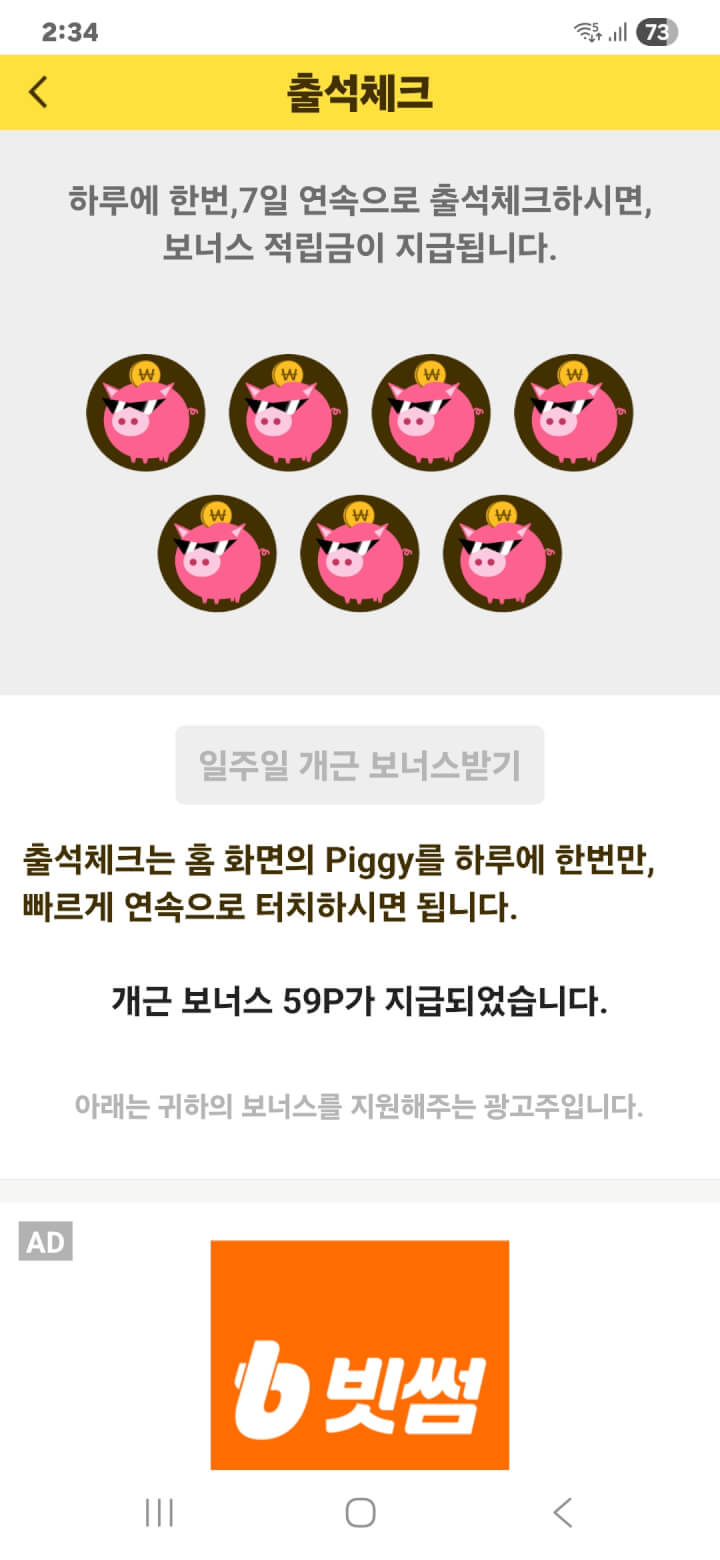Open the recent apps view
The image size is (720, 1560).
[159, 1512]
